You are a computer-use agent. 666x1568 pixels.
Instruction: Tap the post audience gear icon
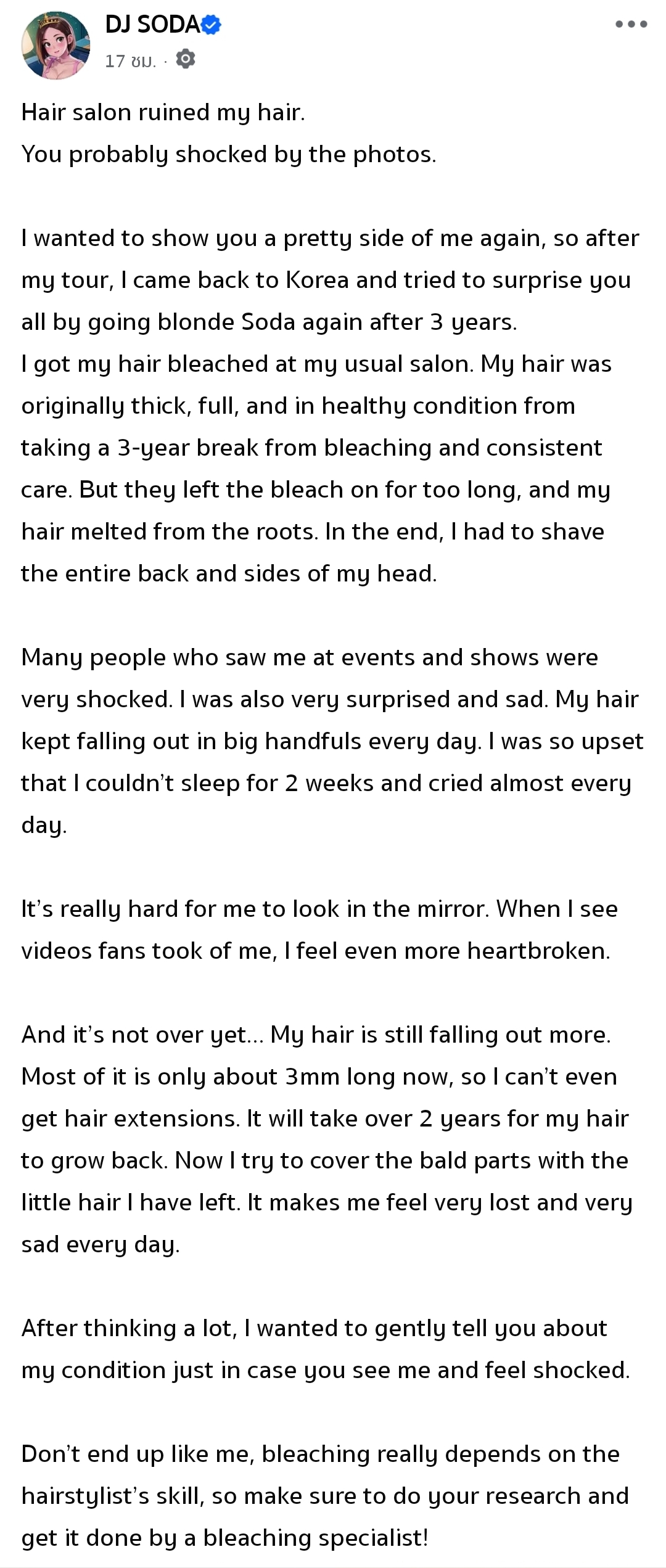point(186,59)
